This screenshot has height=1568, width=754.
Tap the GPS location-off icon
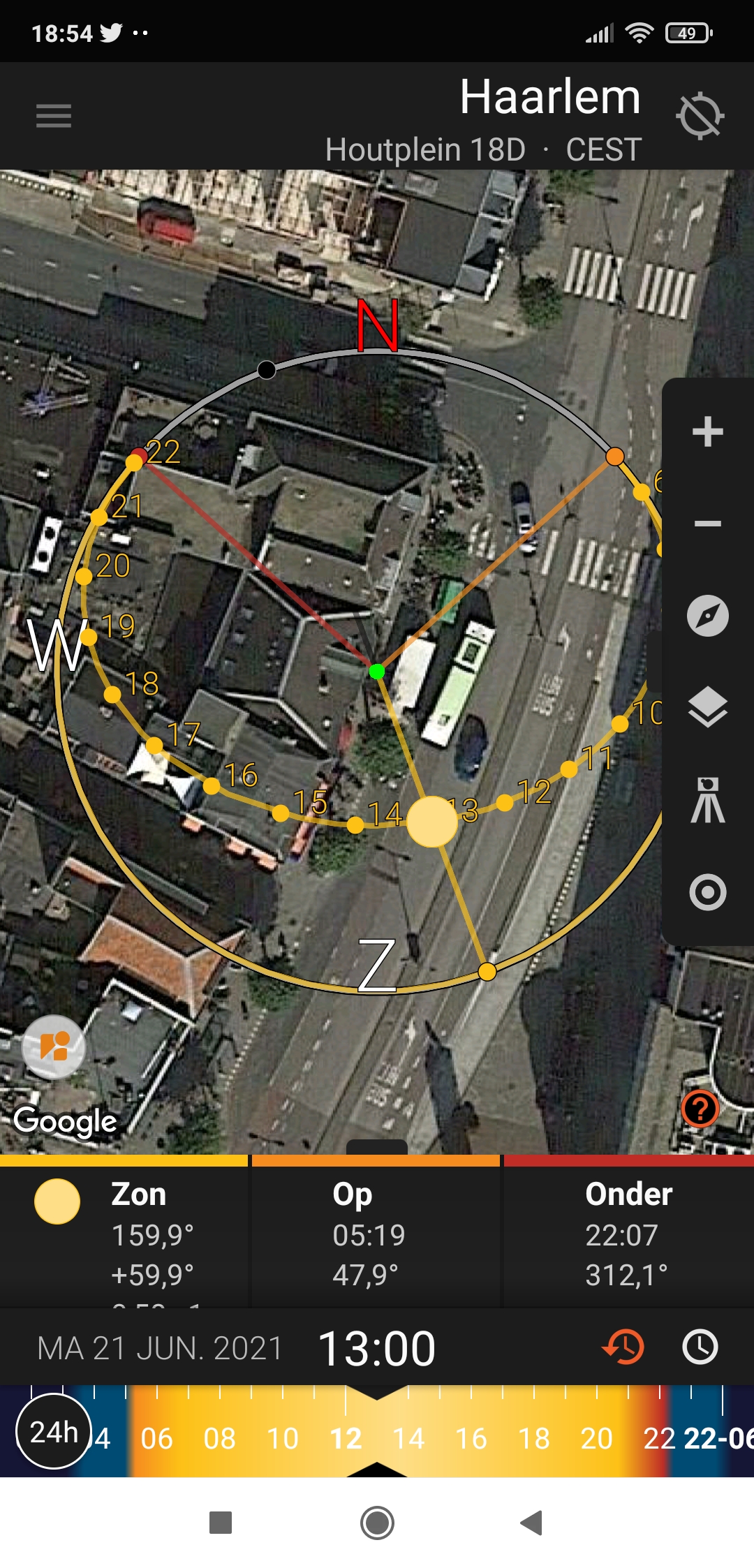point(700,116)
